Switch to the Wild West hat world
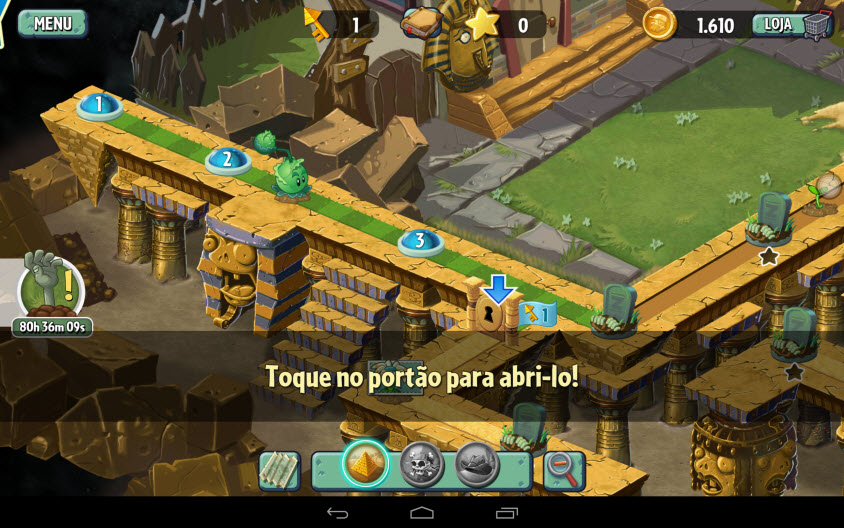844x528 pixels. coord(478,465)
